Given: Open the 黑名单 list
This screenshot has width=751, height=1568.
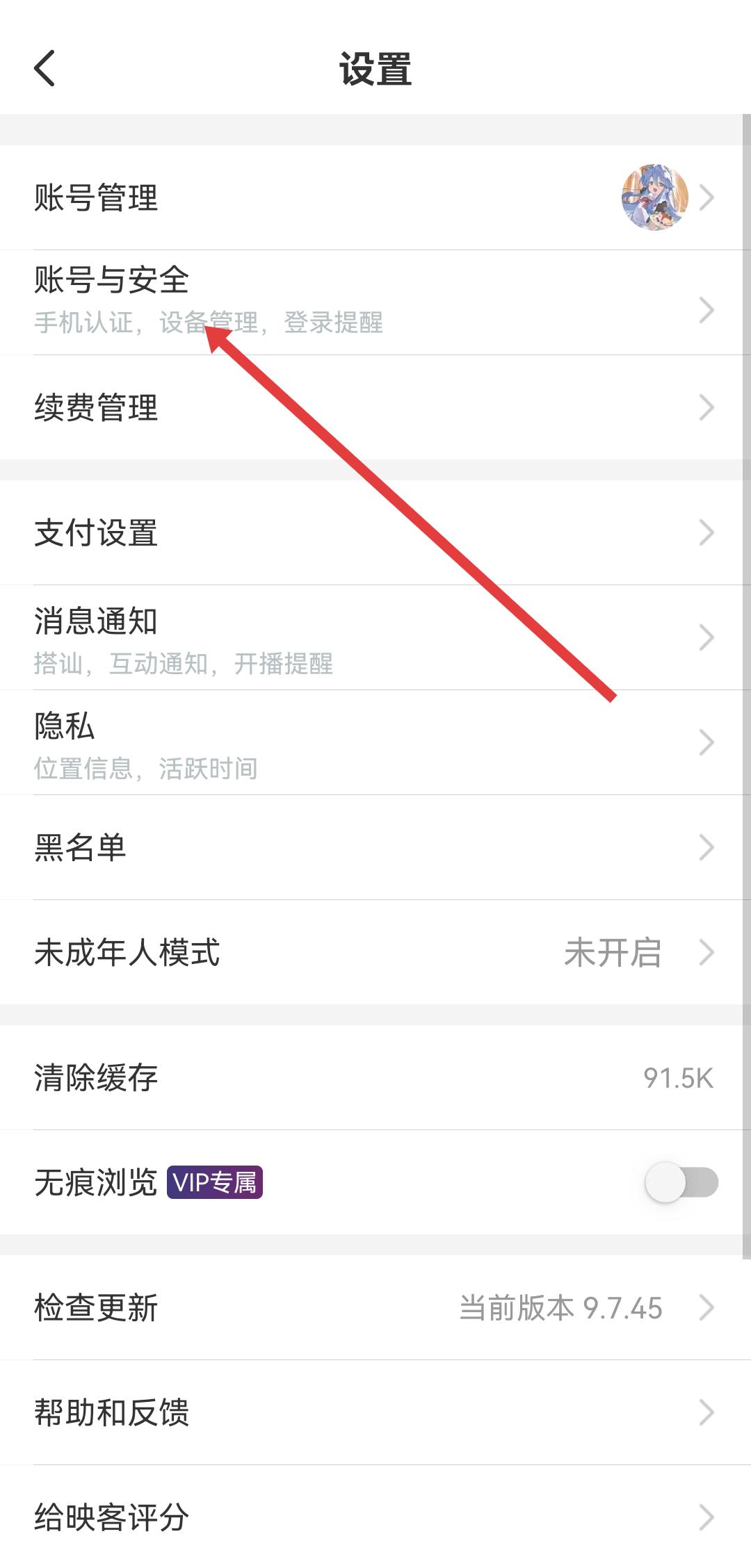Looking at the screenshot, I should (x=375, y=848).
